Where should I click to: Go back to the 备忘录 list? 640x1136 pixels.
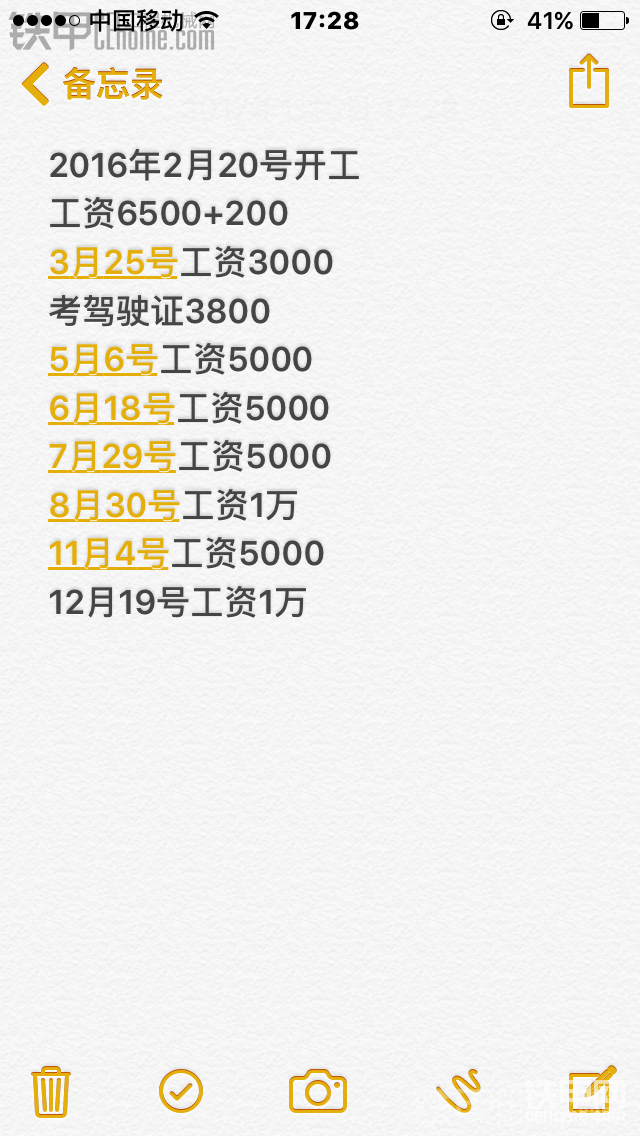tap(92, 84)
